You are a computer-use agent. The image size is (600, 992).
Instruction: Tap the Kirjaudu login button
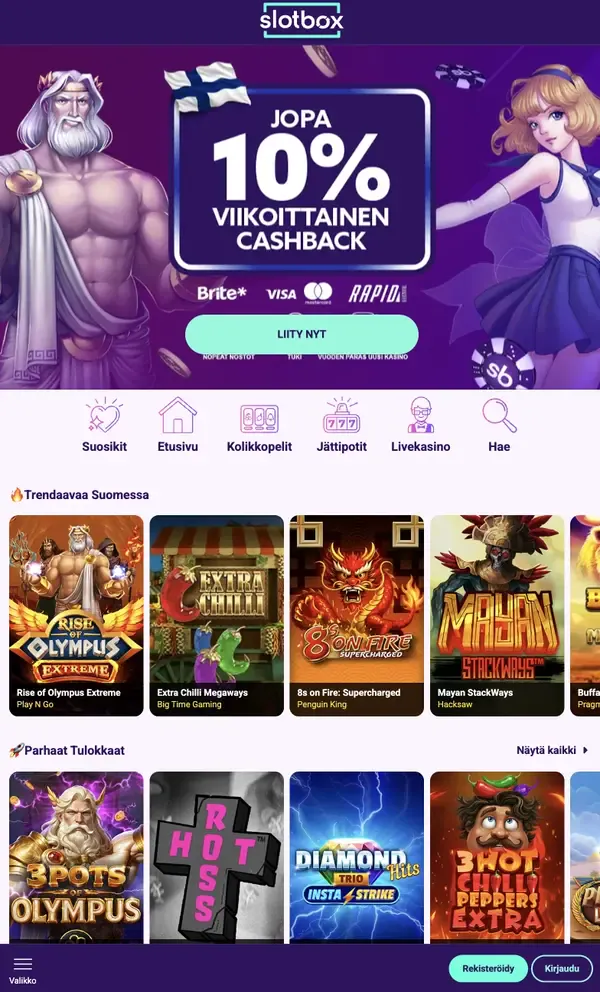[x=561, y=968]
